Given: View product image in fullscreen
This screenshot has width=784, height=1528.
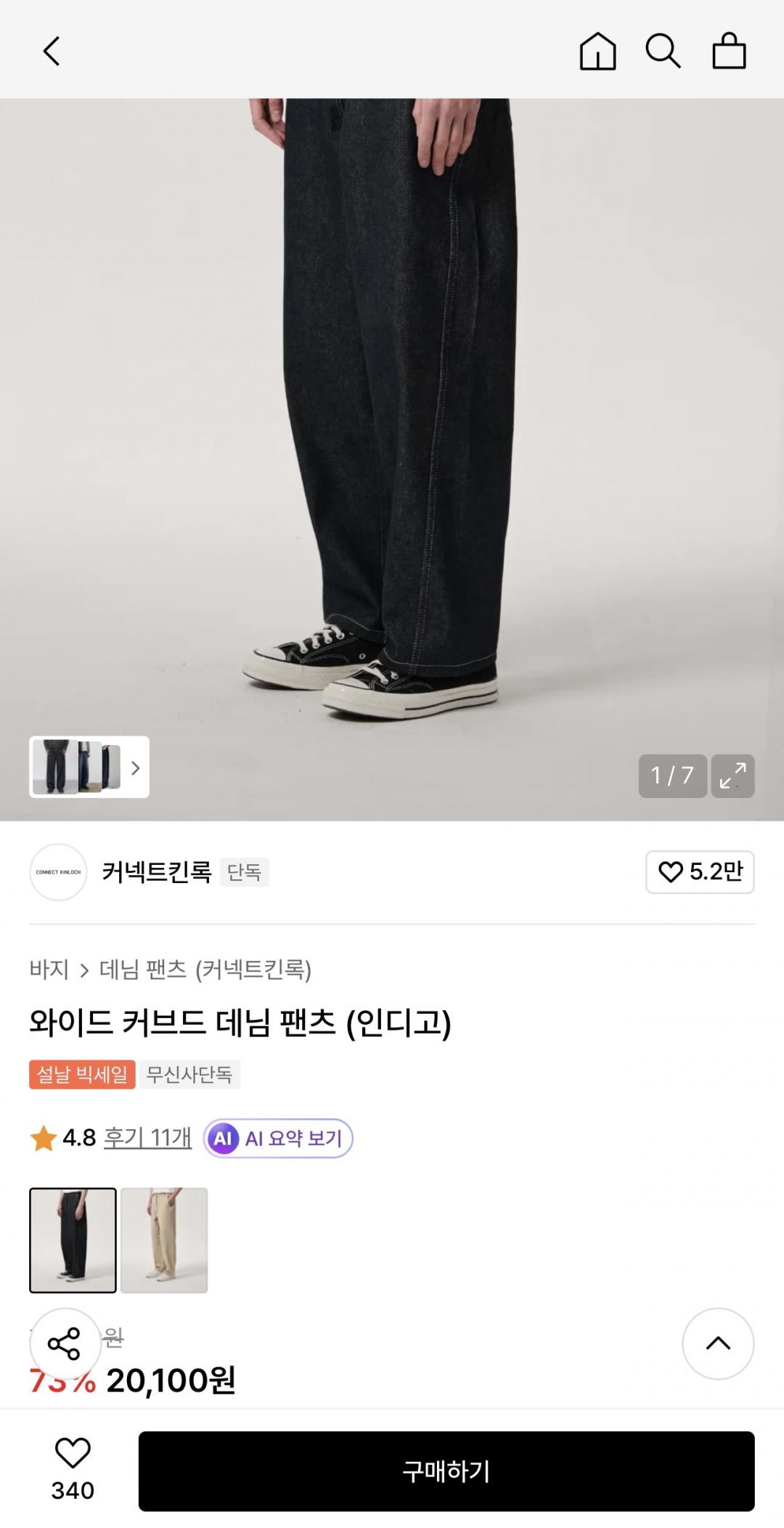Looking at the screenshot, I should (732, 776).
